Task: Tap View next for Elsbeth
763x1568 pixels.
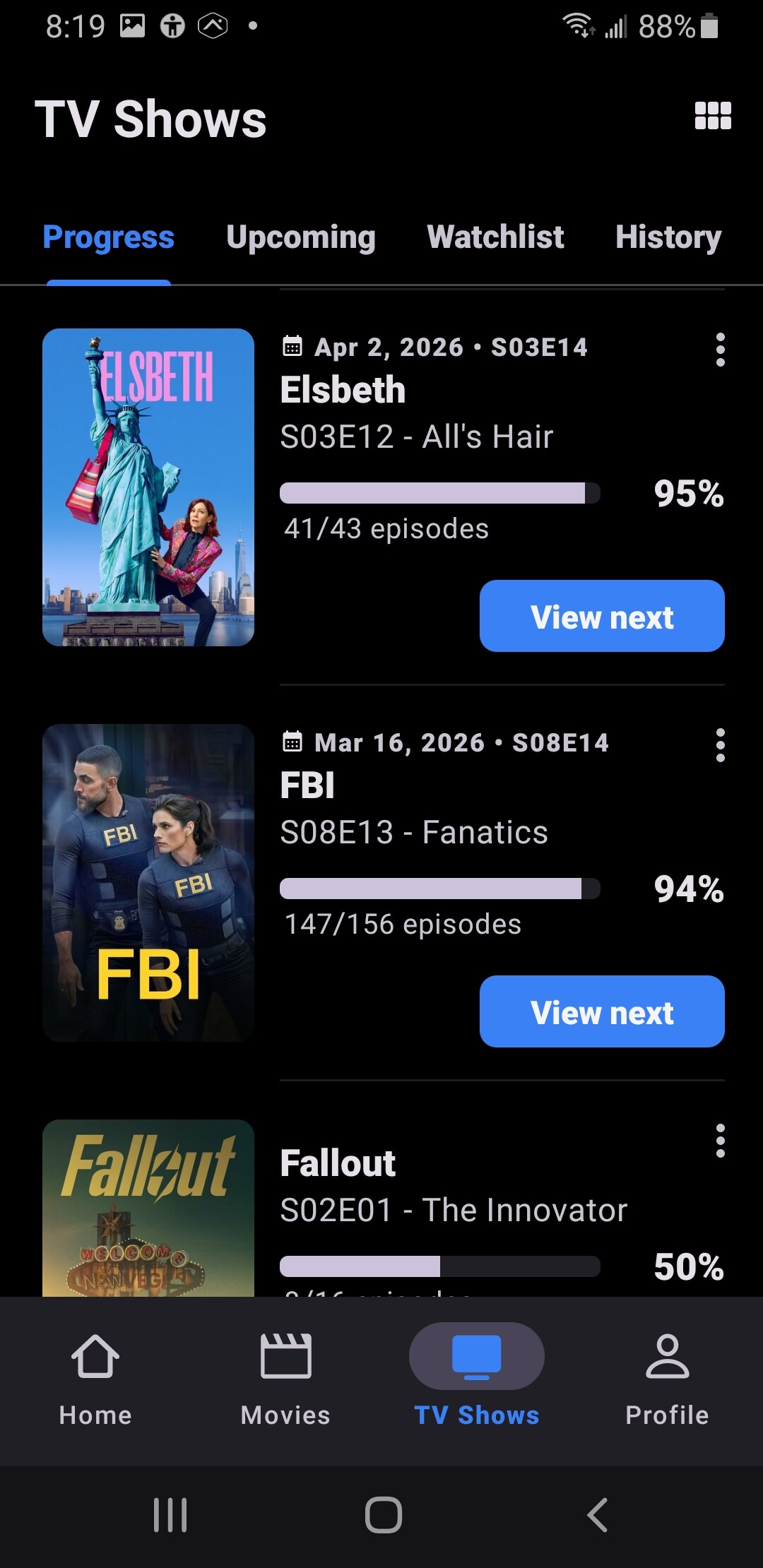Action: [x=602, y=616]
